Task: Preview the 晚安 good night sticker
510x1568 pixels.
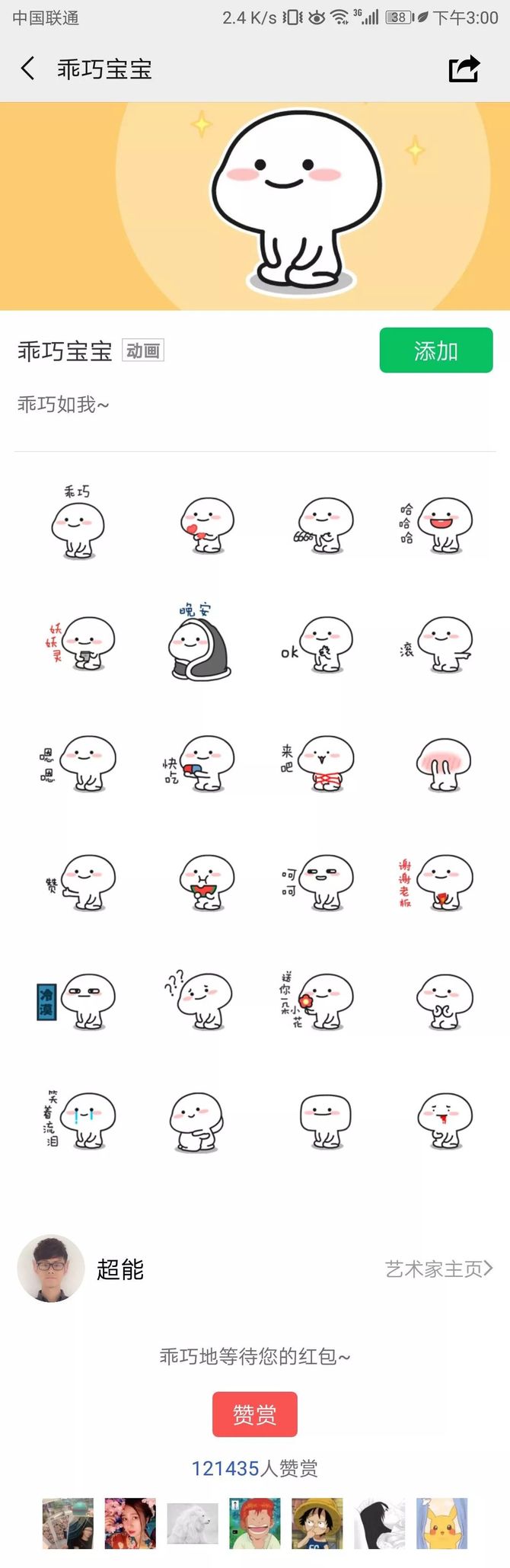Action: [x=199, y=642]
